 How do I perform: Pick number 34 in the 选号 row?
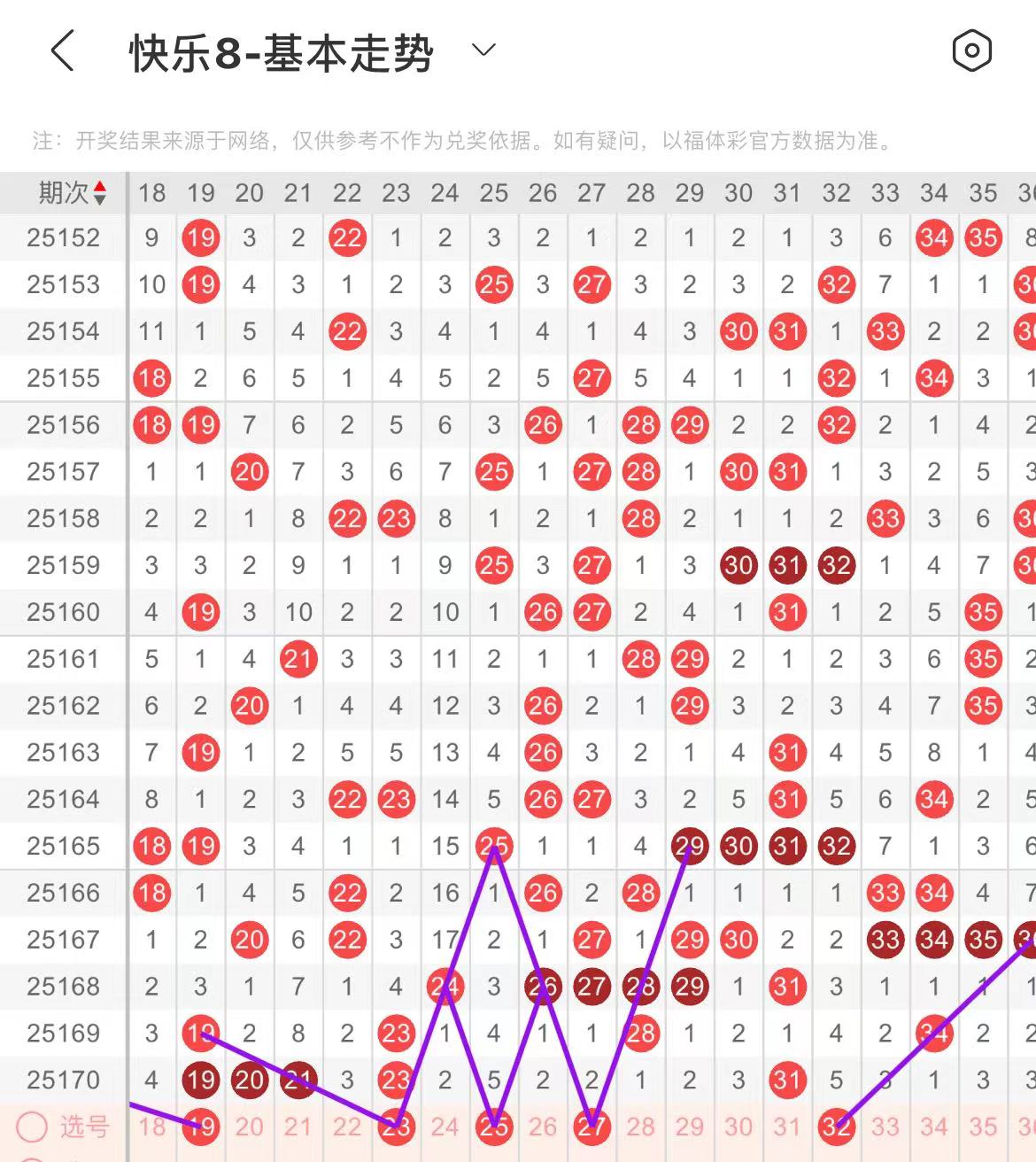[x=934, y=1127]
